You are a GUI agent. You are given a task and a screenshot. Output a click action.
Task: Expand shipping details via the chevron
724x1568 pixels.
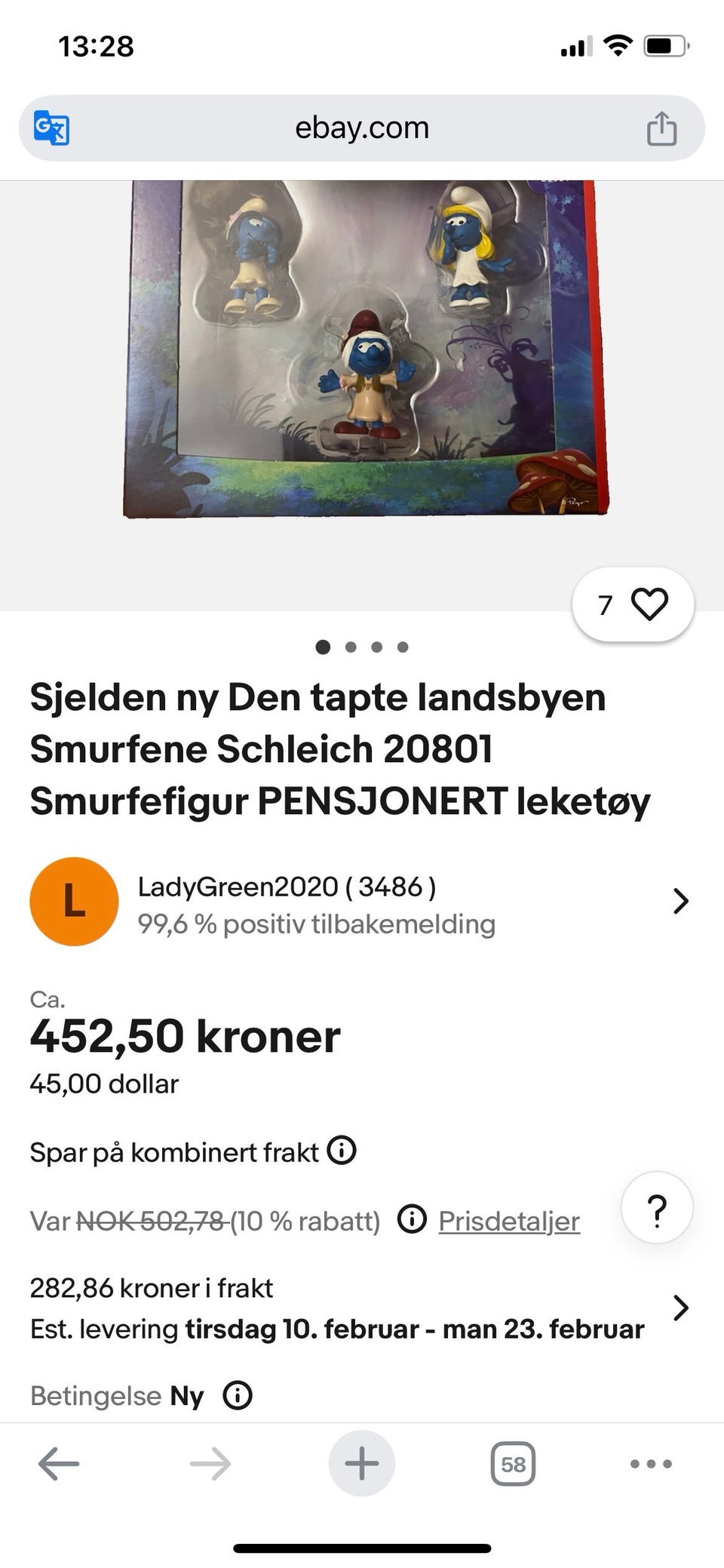tap(681, 1308)
